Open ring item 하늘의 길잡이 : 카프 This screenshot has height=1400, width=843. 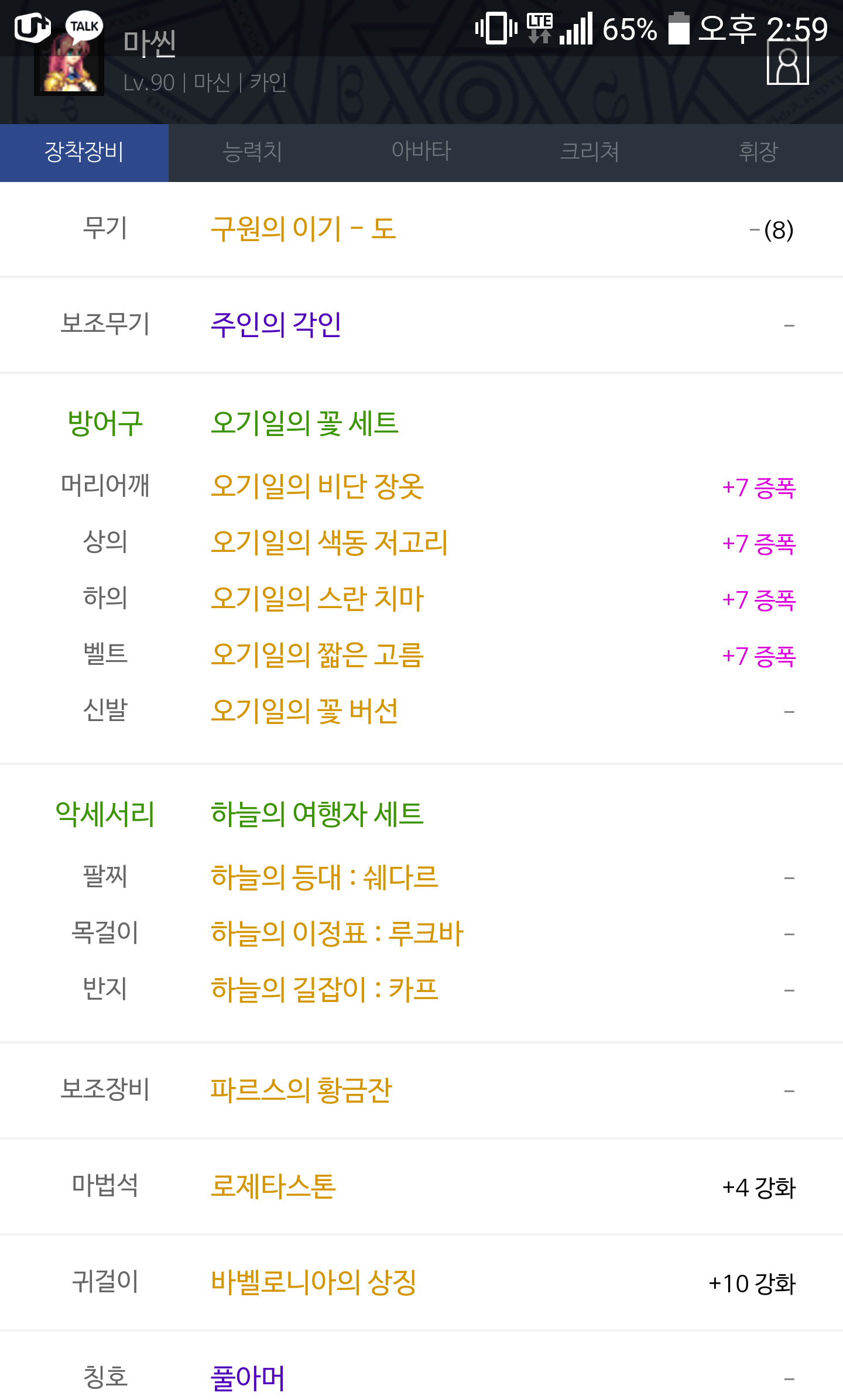click(x=324, y=990)
